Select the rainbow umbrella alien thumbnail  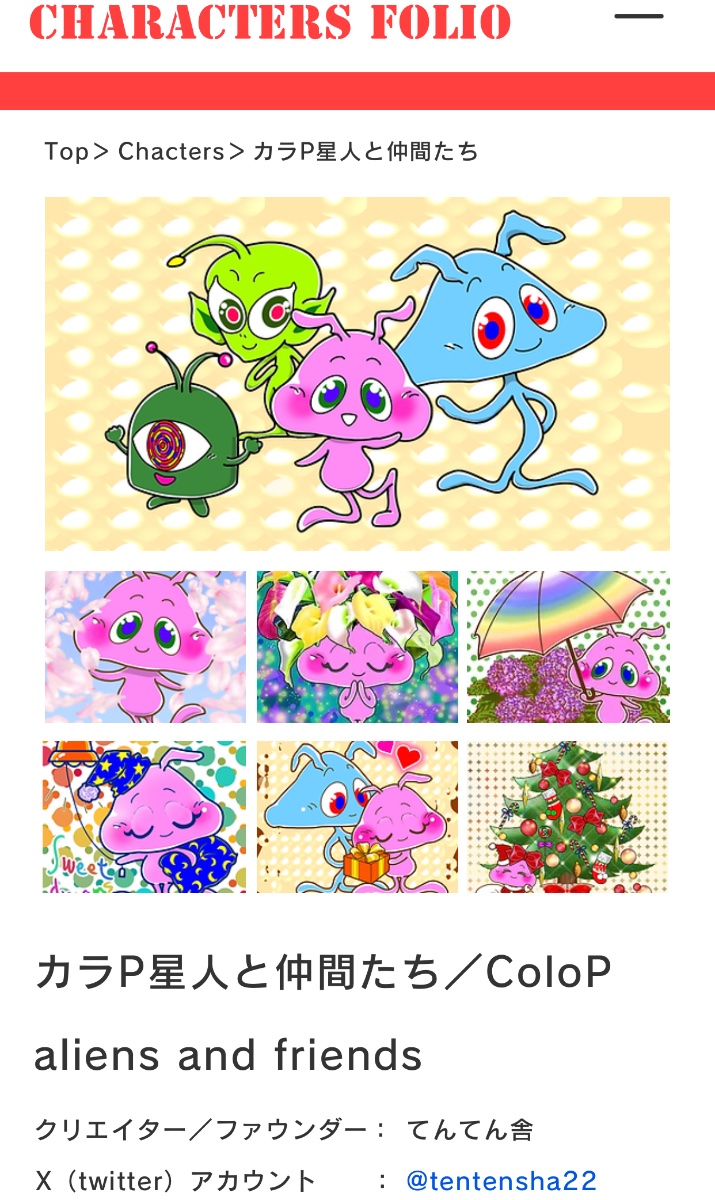tap(568, 647)
